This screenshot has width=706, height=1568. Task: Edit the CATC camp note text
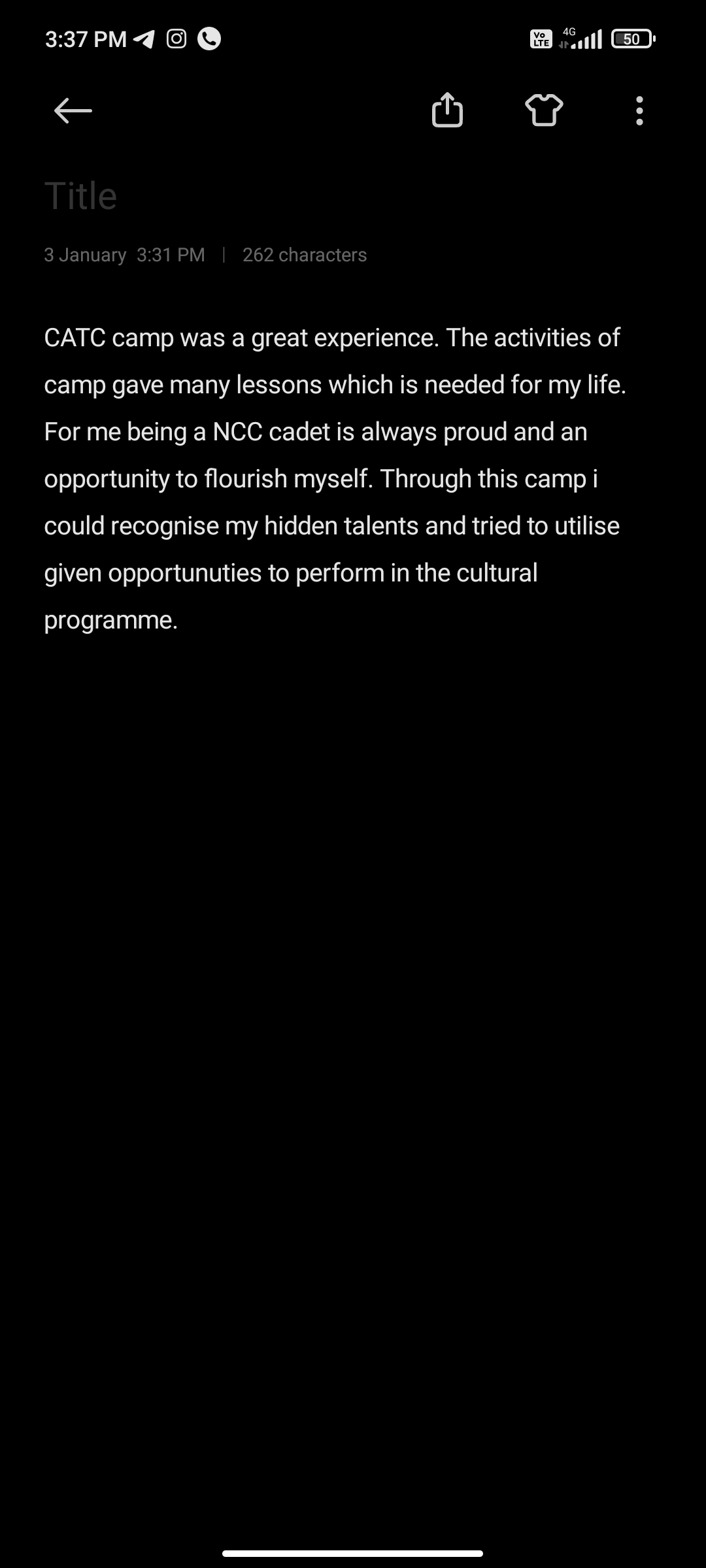333,478
